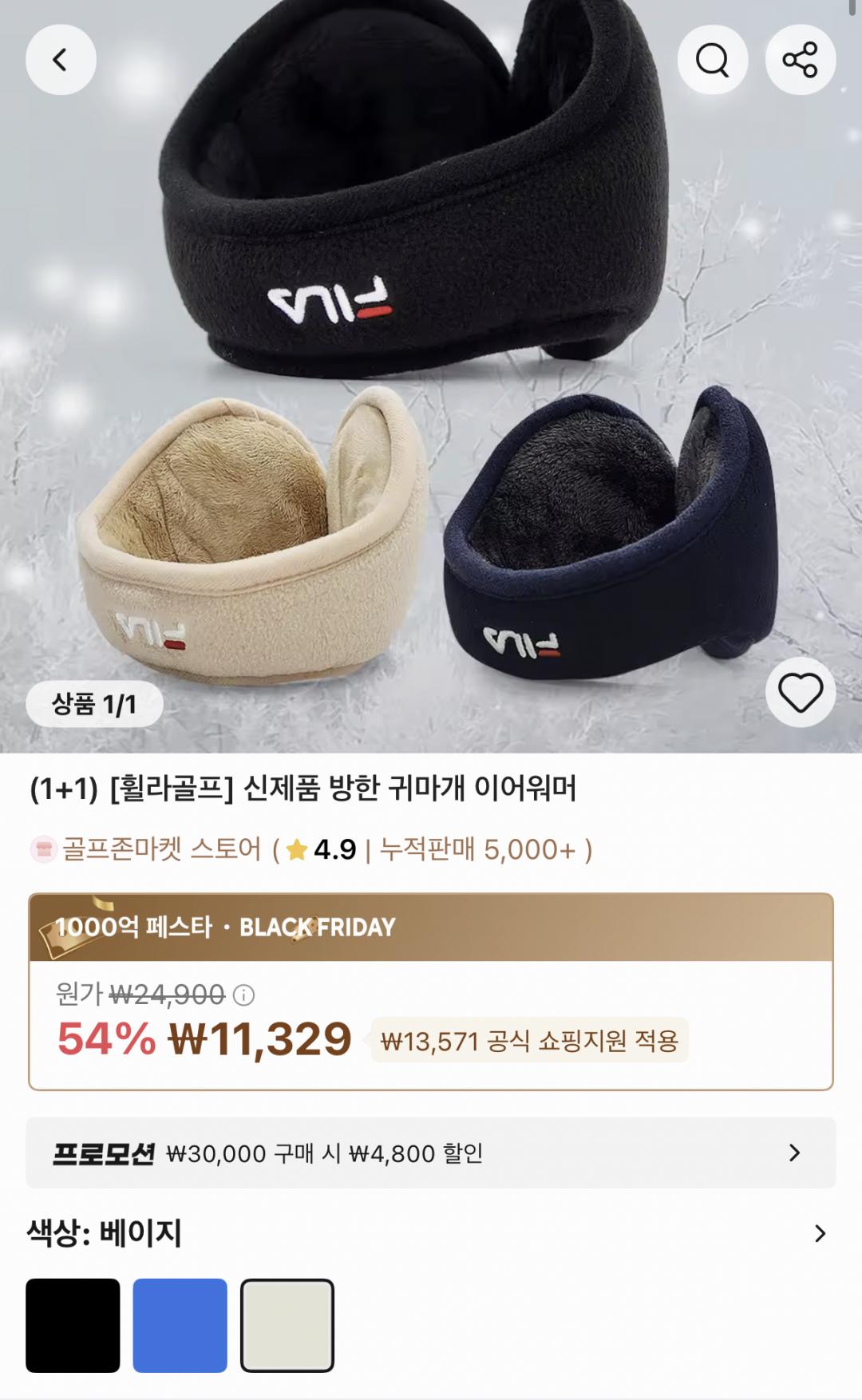Add the product to wishlist with heart
The height and width of the screenshot is (1400, 862).
[800, 692]
